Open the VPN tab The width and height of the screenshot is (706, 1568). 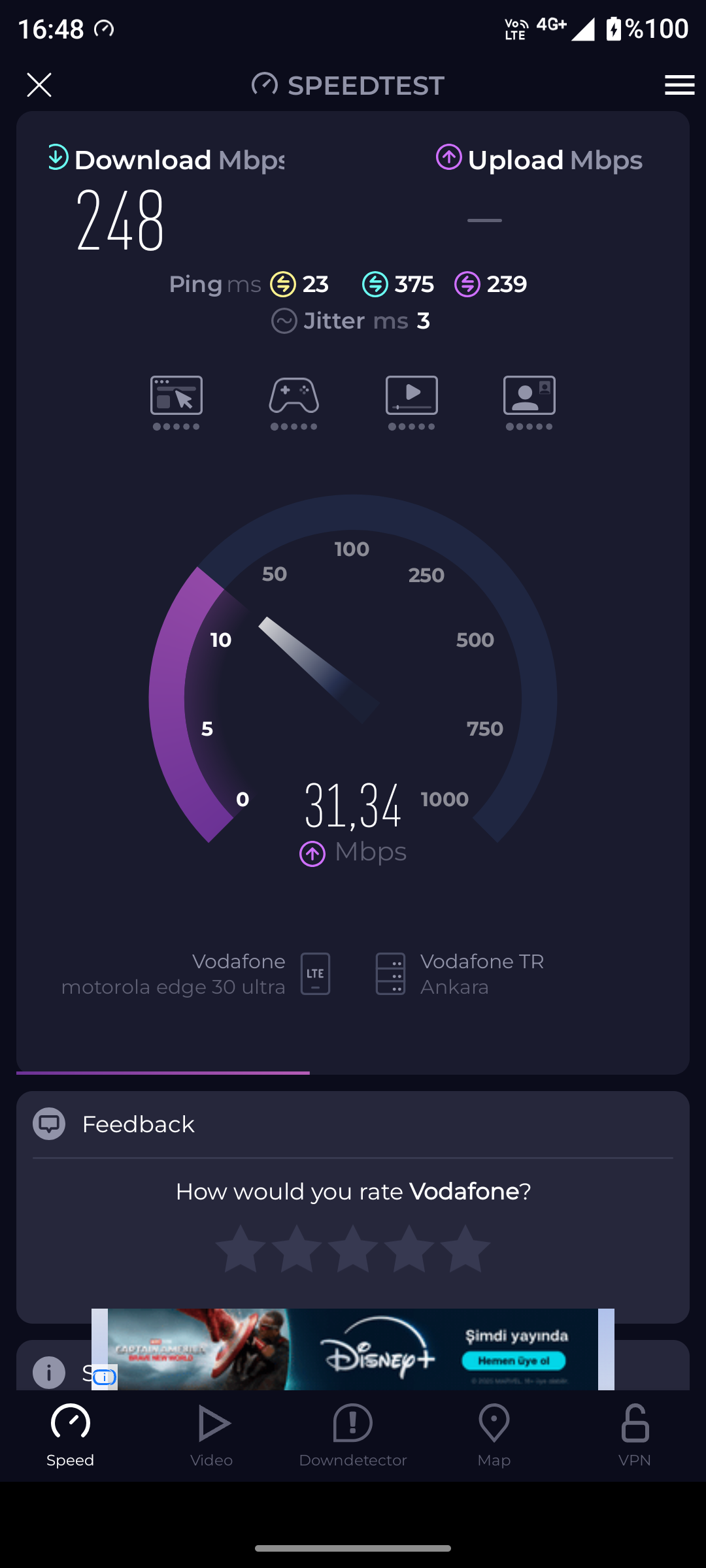635,1435
